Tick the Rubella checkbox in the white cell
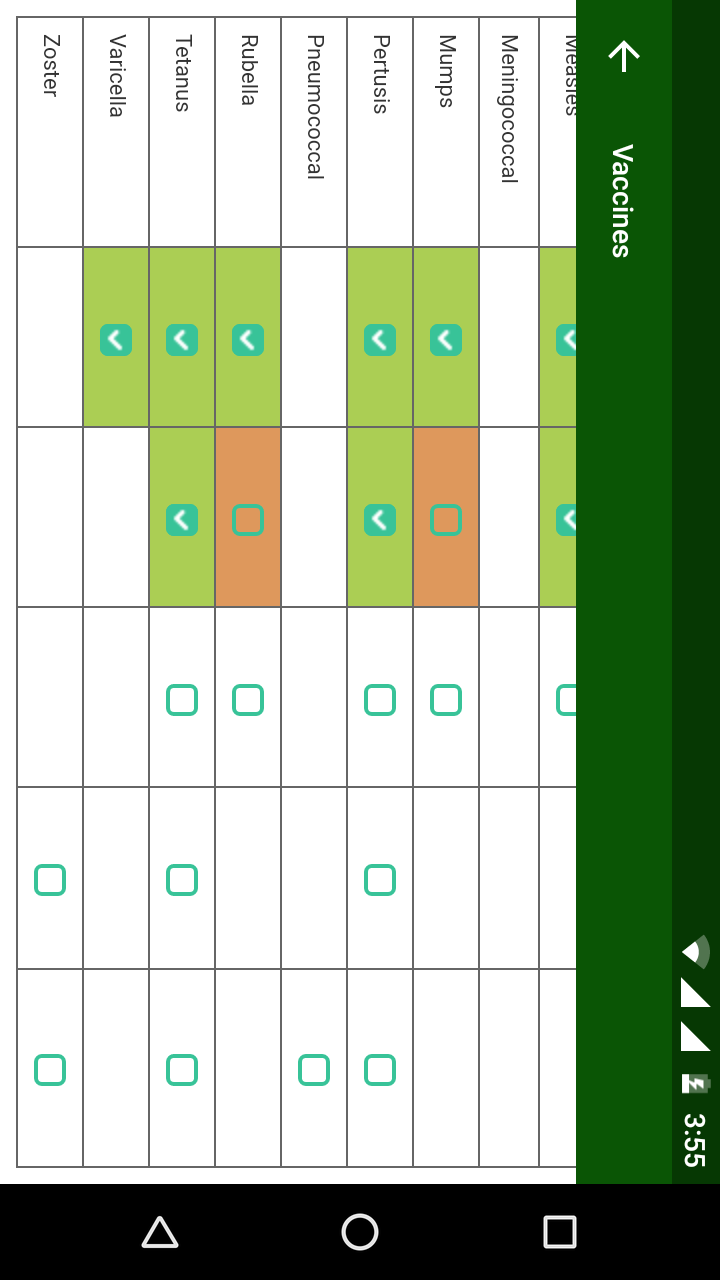The width and height of the screenshot is (720, 1280). coord(248,700)
